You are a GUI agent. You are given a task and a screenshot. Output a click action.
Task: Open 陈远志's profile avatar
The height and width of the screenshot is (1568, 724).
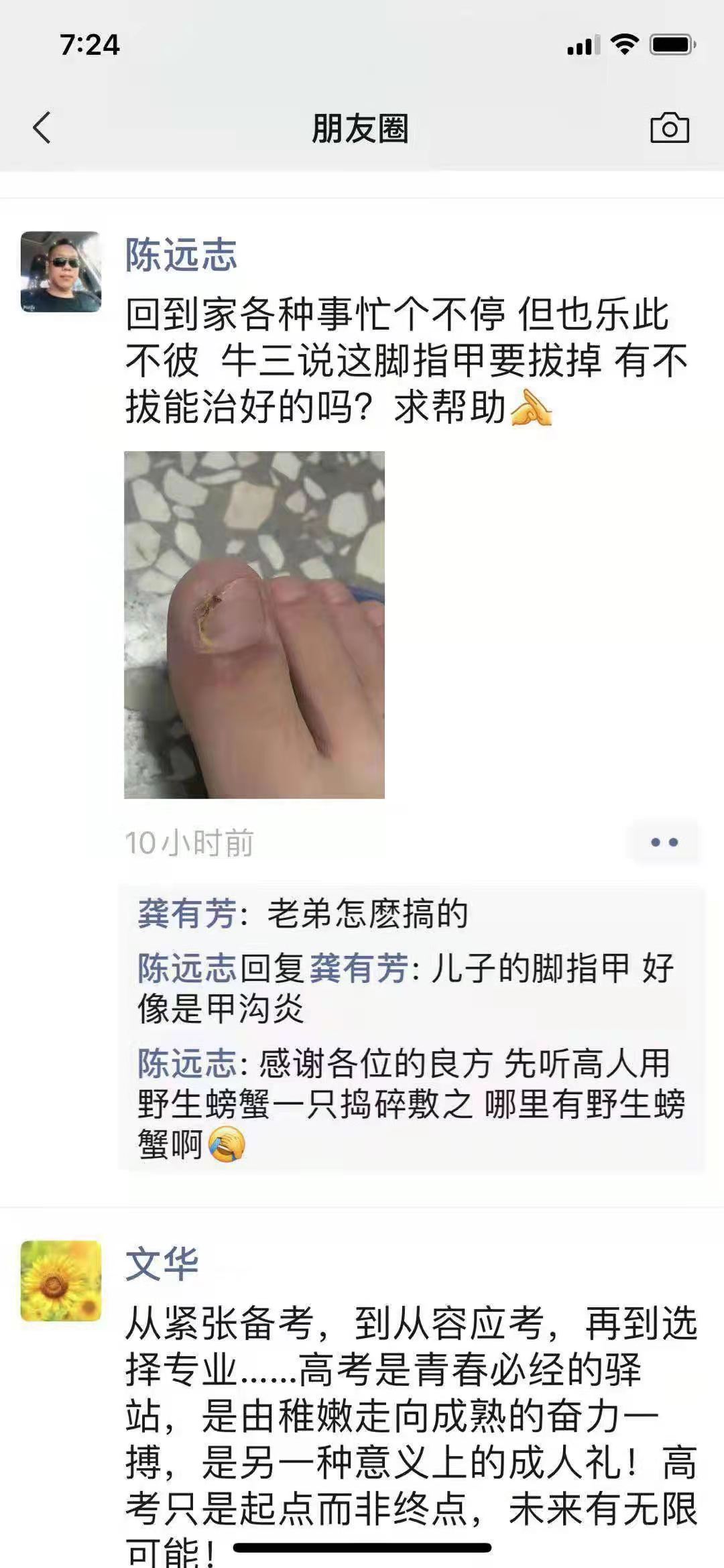61,272
